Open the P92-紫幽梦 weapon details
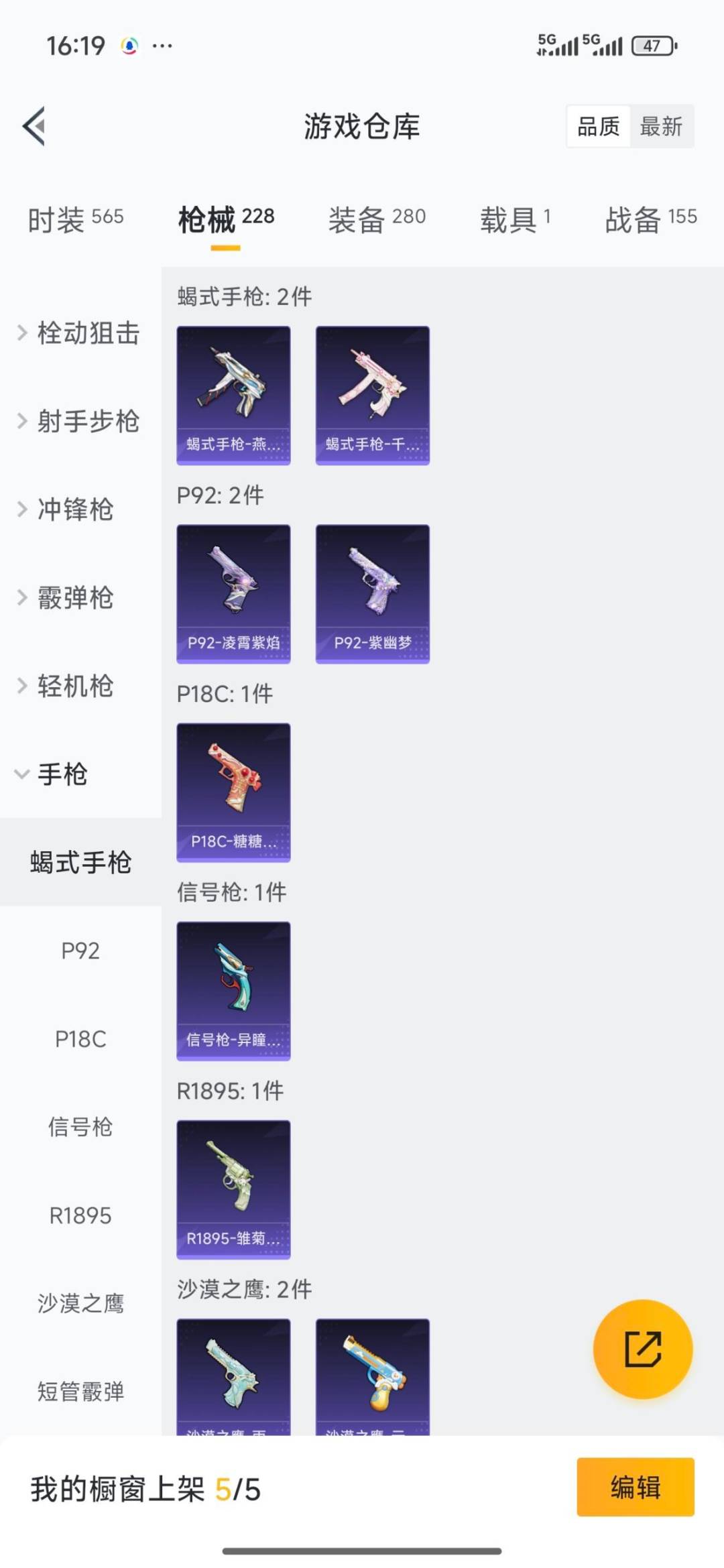Viewport: 724px width, 1568px height. pos(372,593)
